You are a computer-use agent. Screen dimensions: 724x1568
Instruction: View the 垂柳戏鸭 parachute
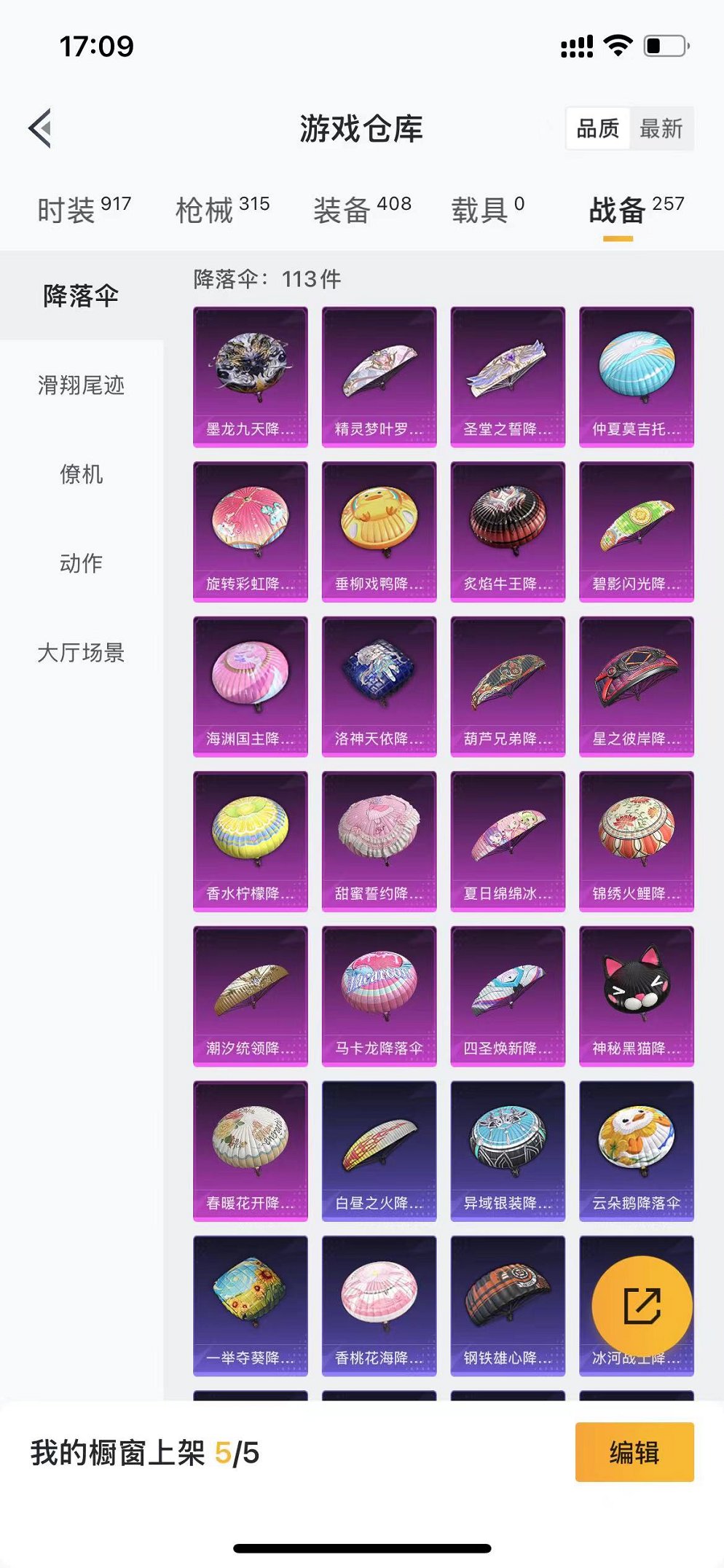tap(379, 532)
